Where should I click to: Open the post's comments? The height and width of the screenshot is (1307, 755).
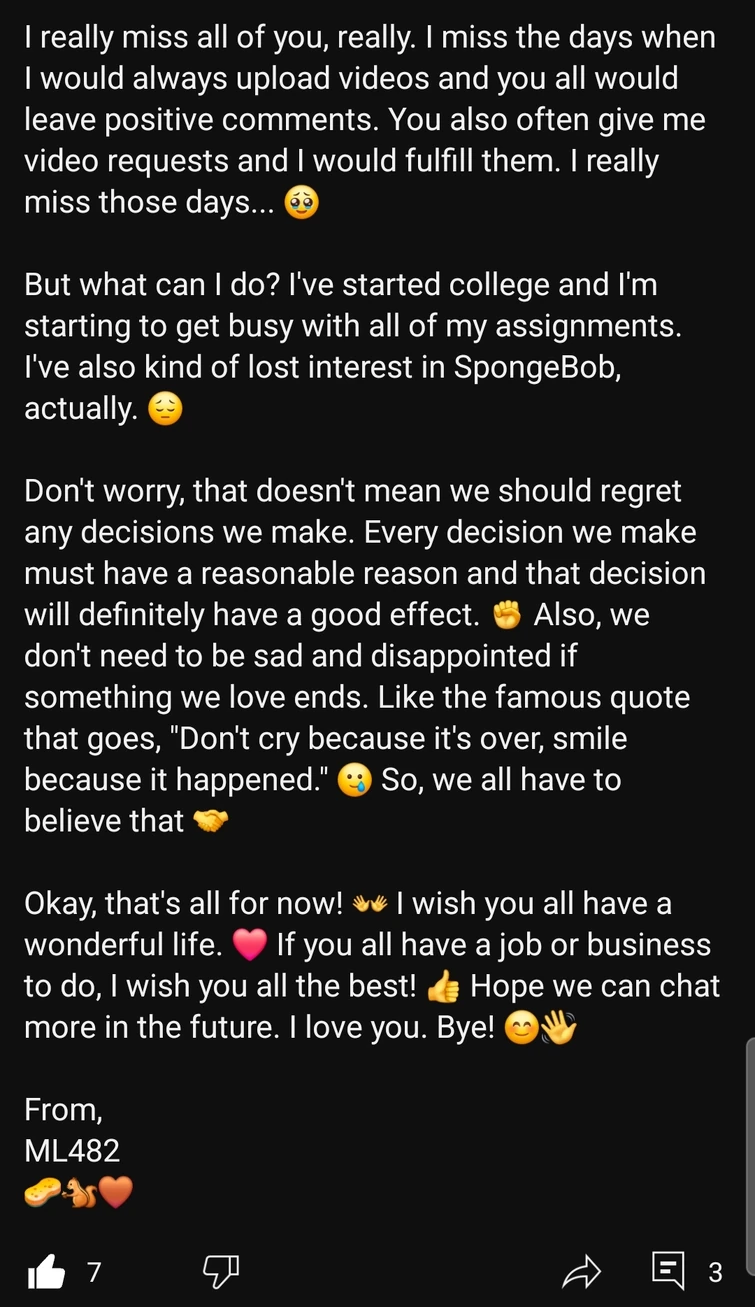(668, 1270)
